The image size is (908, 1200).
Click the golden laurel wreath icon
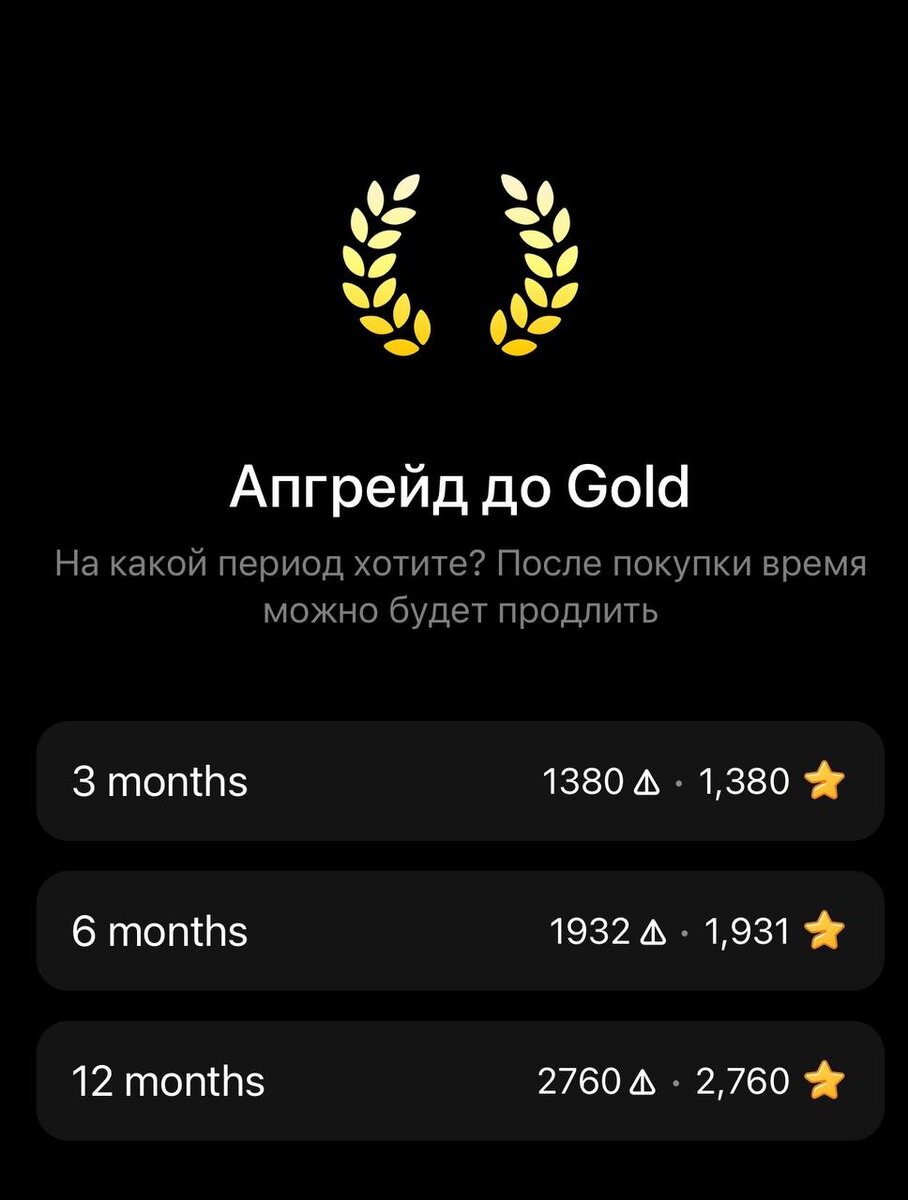point(455,265)
